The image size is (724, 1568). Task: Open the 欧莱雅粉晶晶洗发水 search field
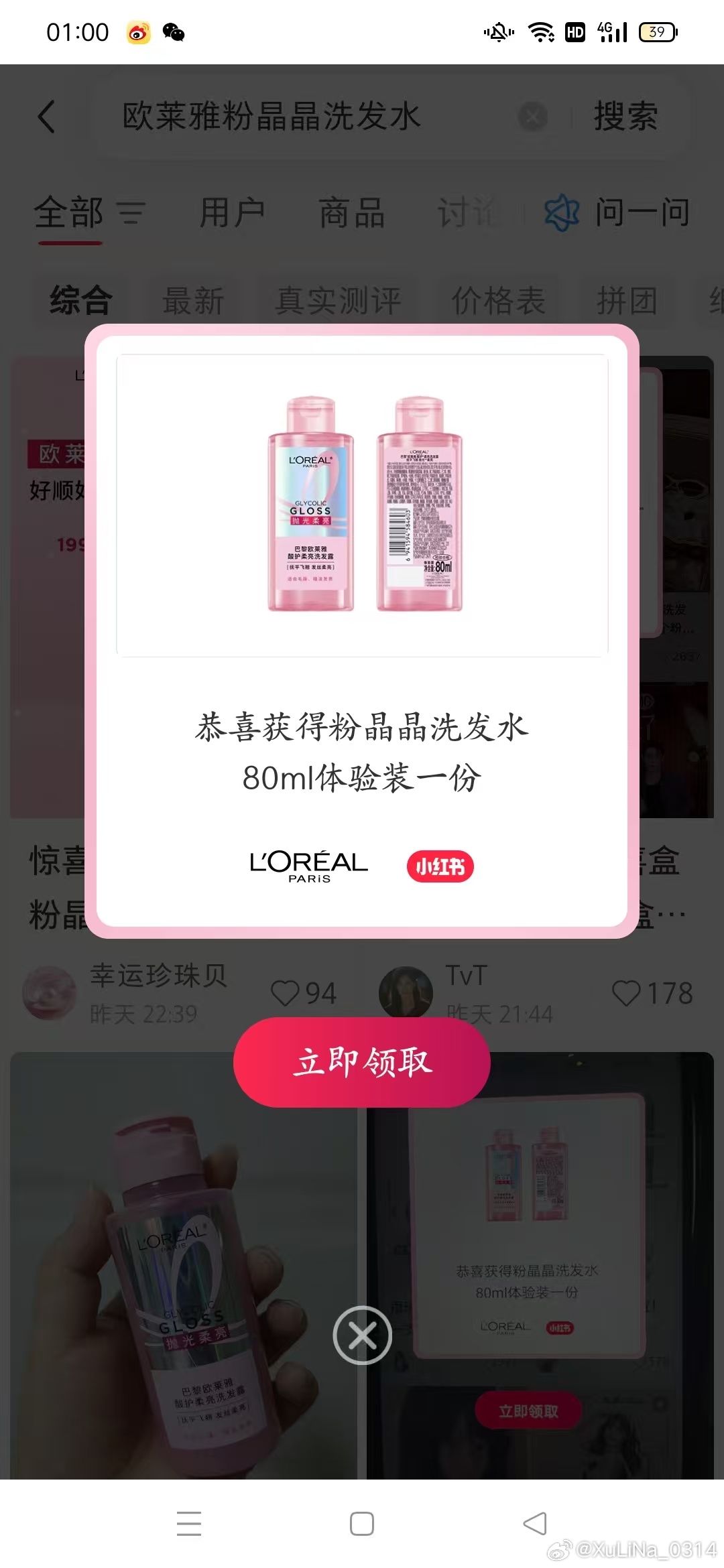(302, 117)
